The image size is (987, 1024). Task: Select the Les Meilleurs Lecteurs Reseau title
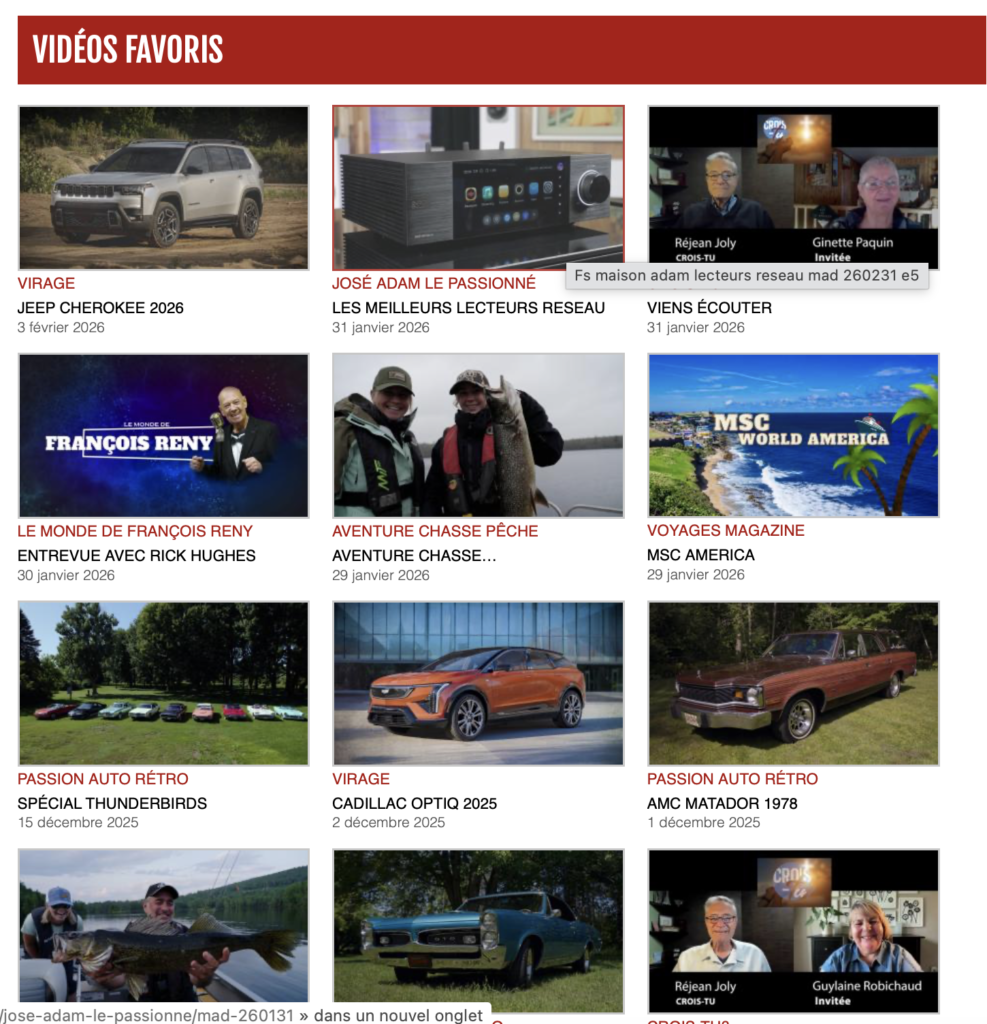(x=468, y=308)
